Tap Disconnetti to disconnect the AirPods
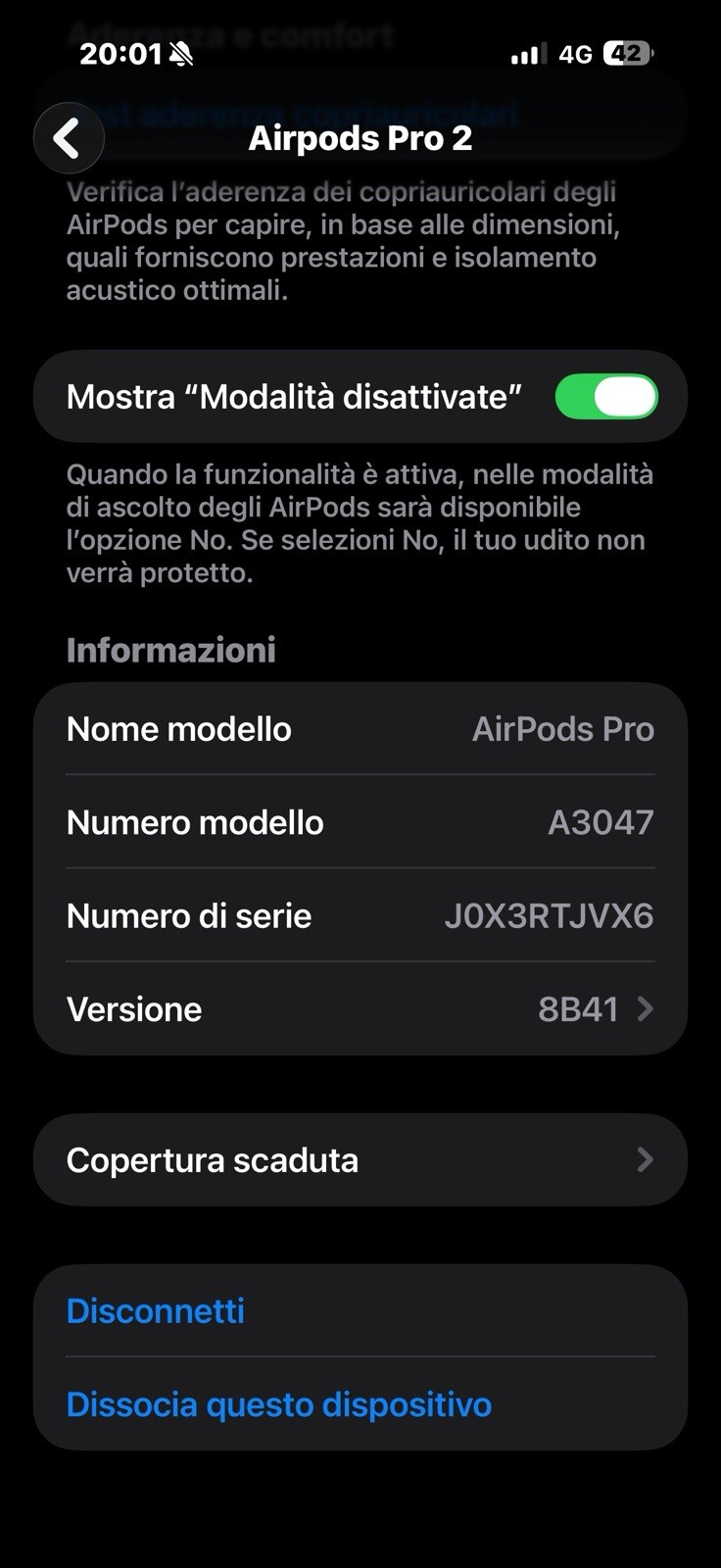Image resolution: width=721 pixels, height=1568 pixels. coord(156,1311)
